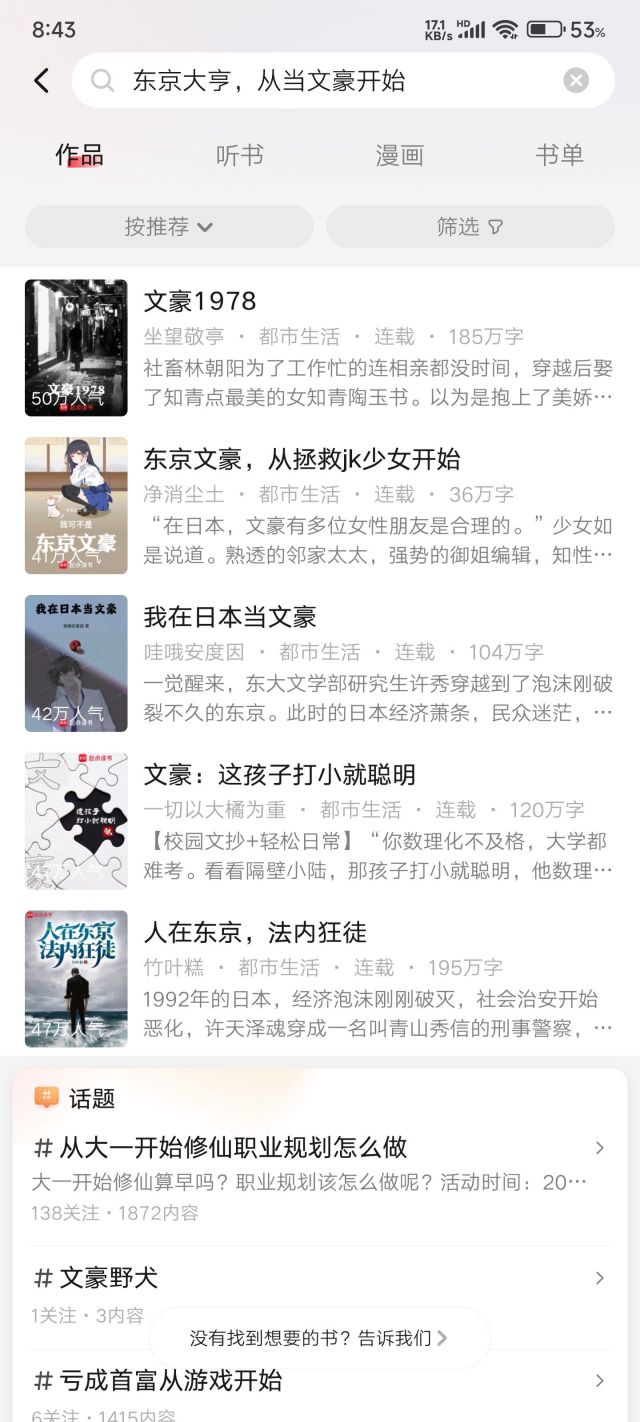Switch to the 听书 tab
The width and height of the screenshot is (640, 1422).
coord(240,155)
